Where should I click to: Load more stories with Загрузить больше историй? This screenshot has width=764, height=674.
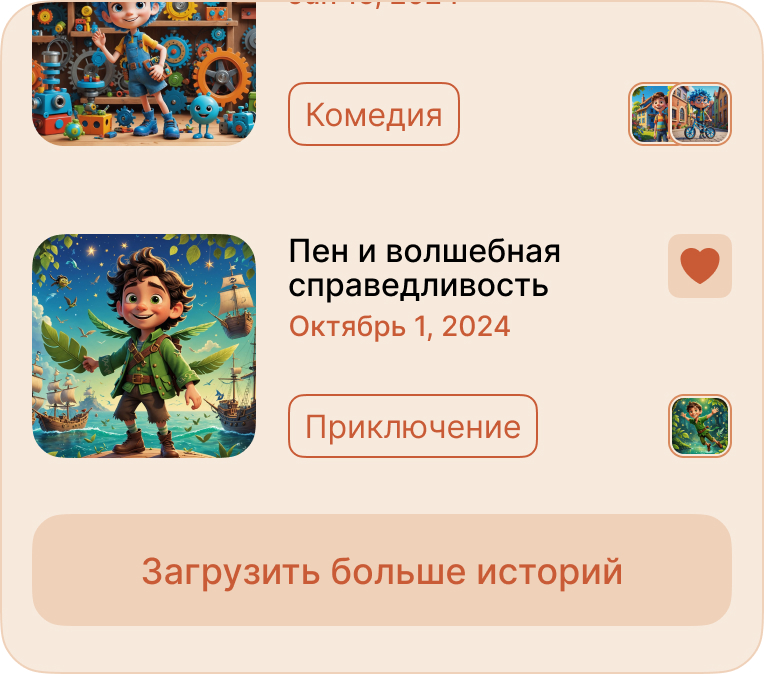[381, 571]
